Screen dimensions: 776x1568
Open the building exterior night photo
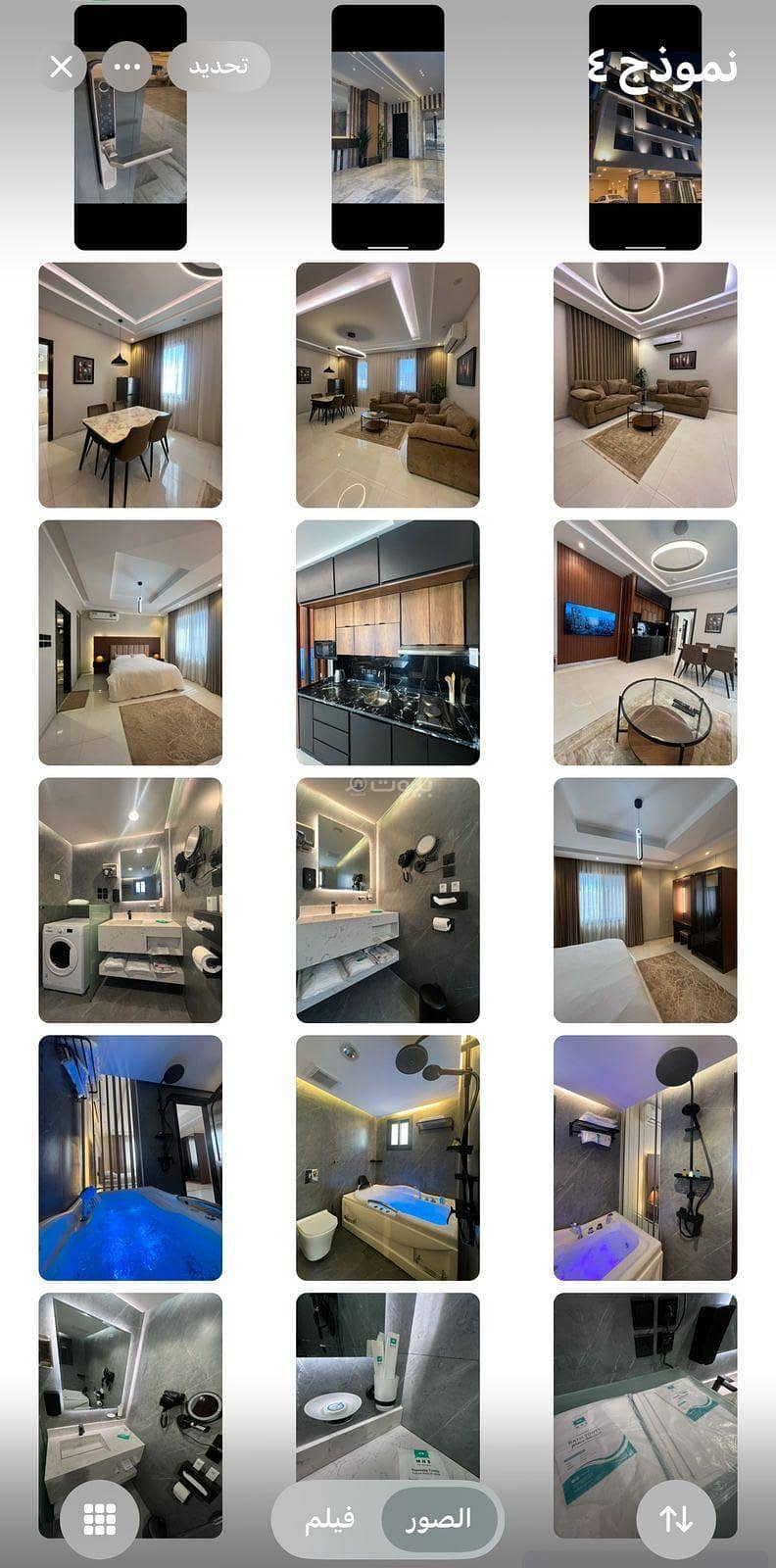tap(645, 147)
